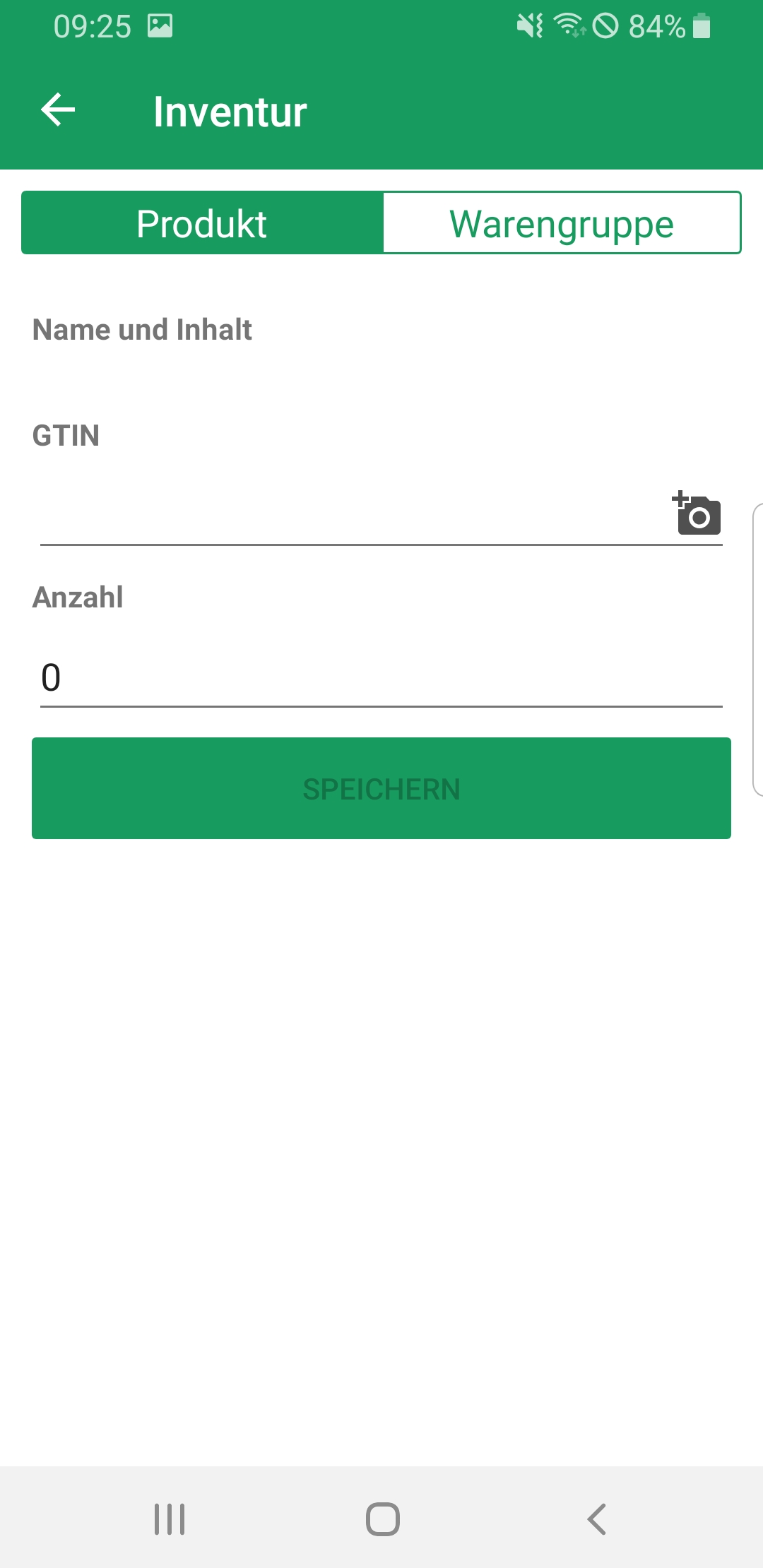Tap the Speichern button
This screenshot has height=1568, width=763.
click(381, 788)
